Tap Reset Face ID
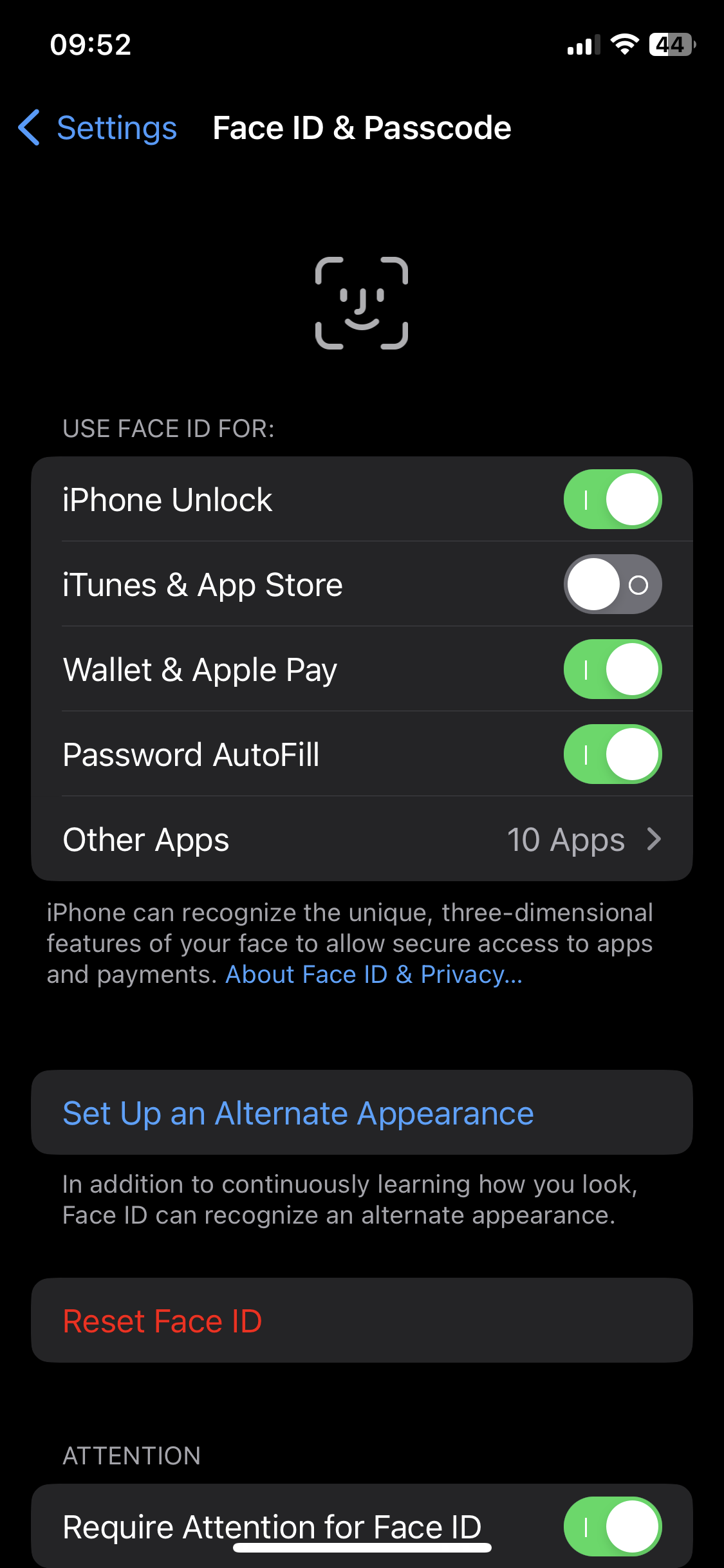 [162, 1321]
